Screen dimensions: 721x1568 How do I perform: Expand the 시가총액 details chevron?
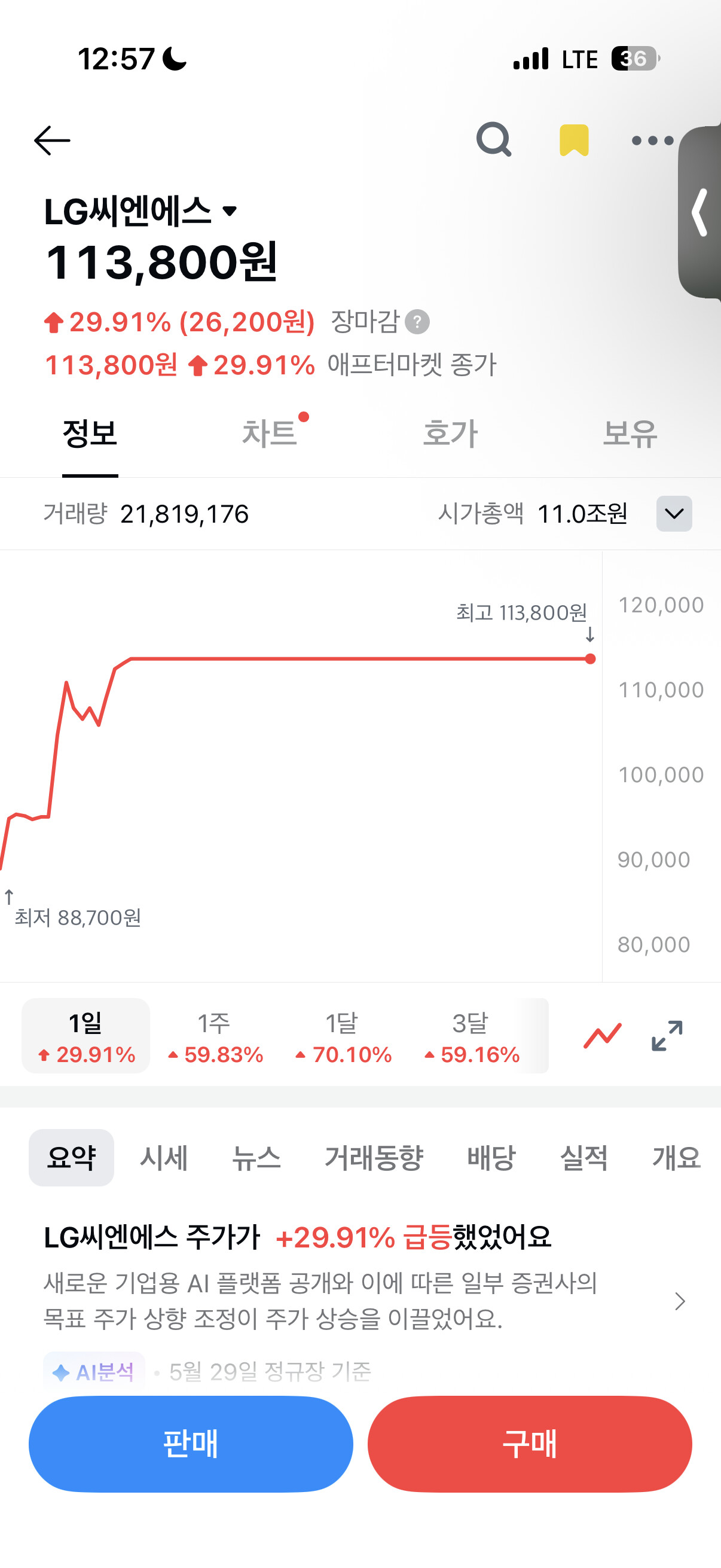tap(674, 514)
